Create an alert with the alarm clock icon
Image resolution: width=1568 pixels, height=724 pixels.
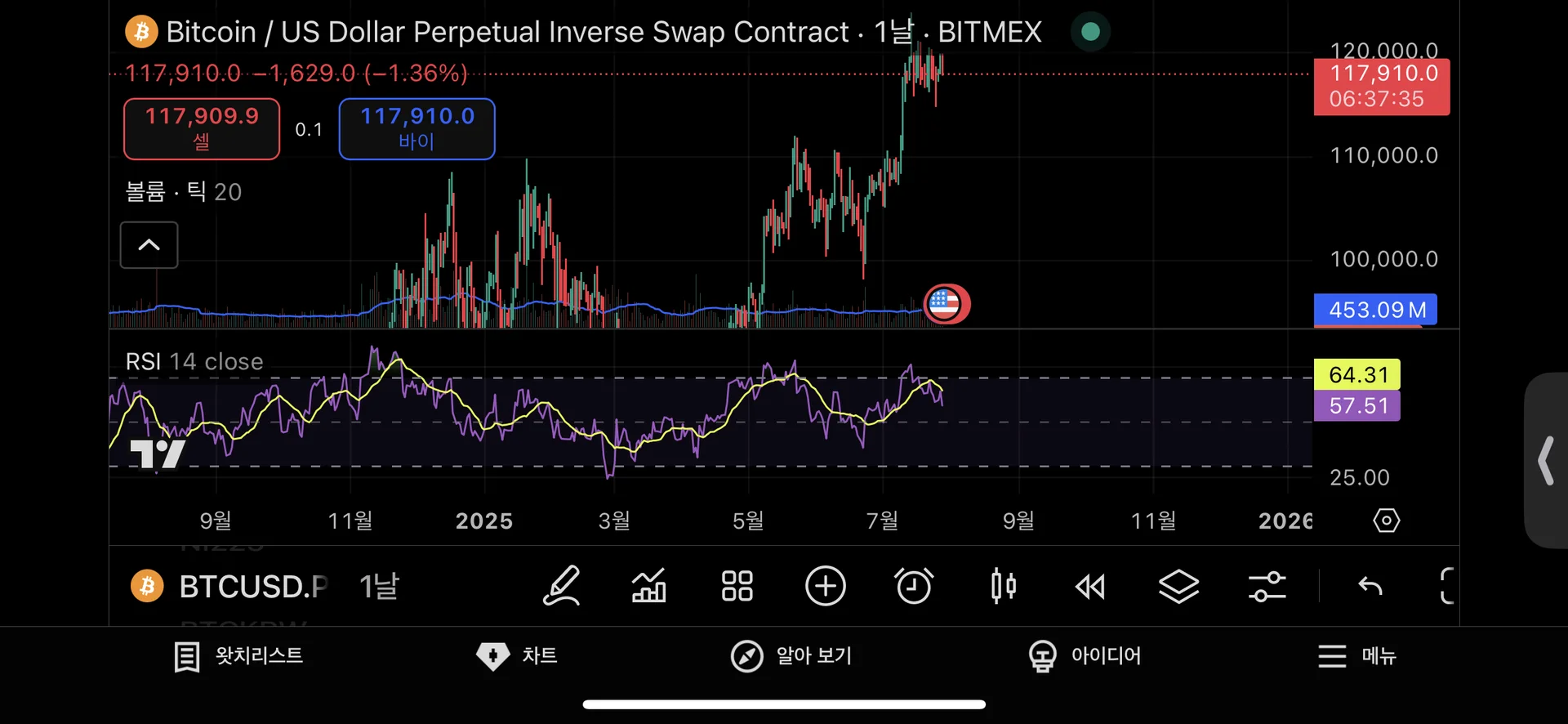913,587
